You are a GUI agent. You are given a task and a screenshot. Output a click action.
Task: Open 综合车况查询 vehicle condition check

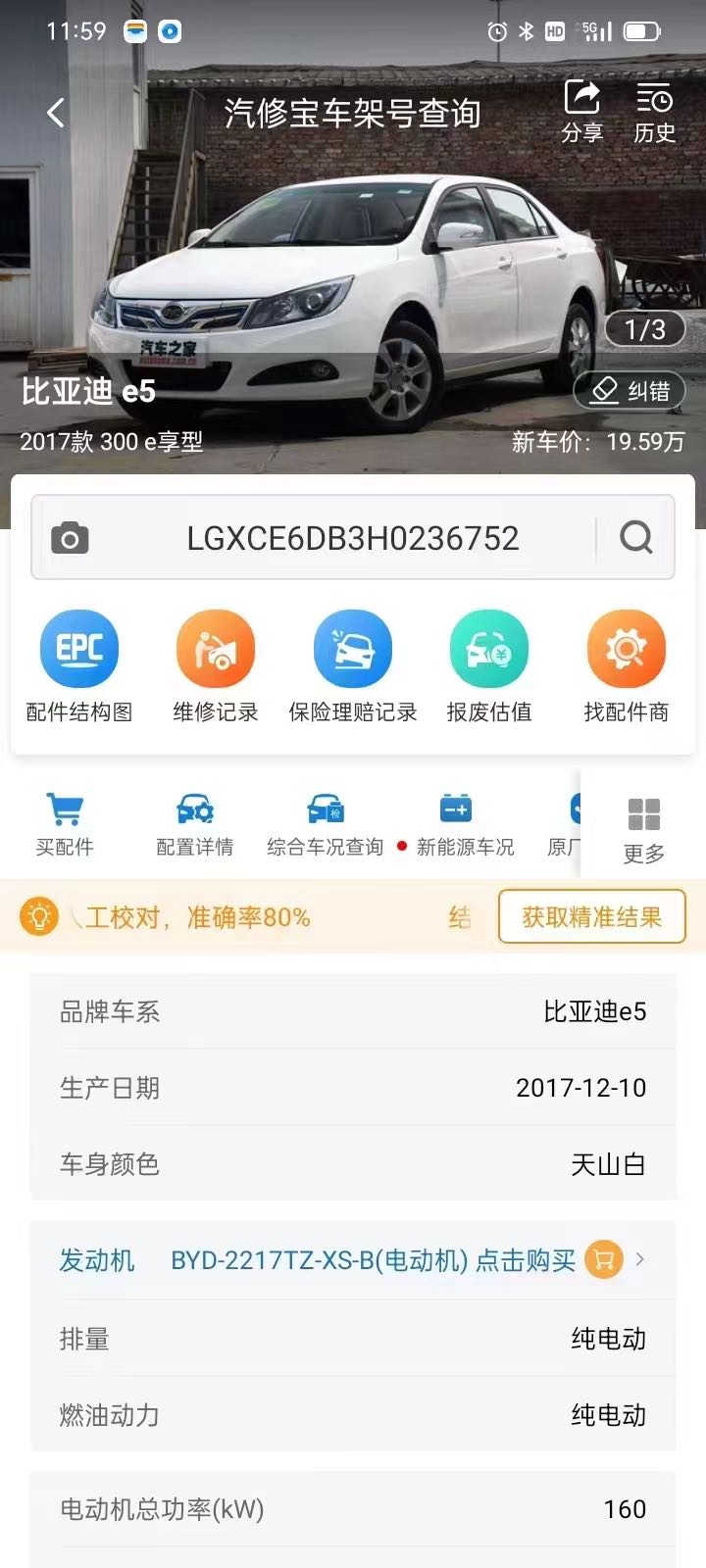pyautogui.click(x=326, y=824)
